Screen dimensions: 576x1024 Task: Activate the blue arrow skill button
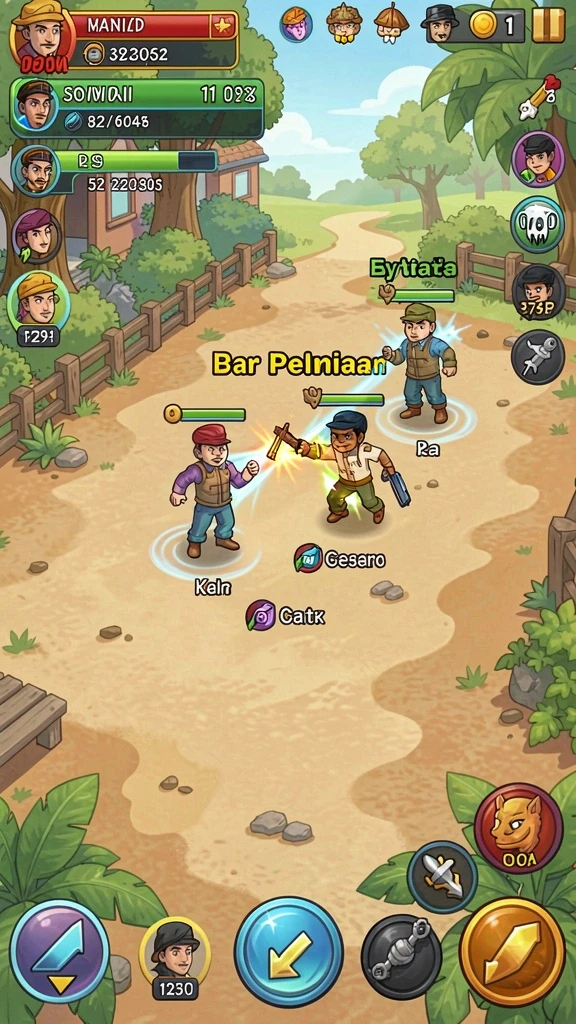click(289, 952)
